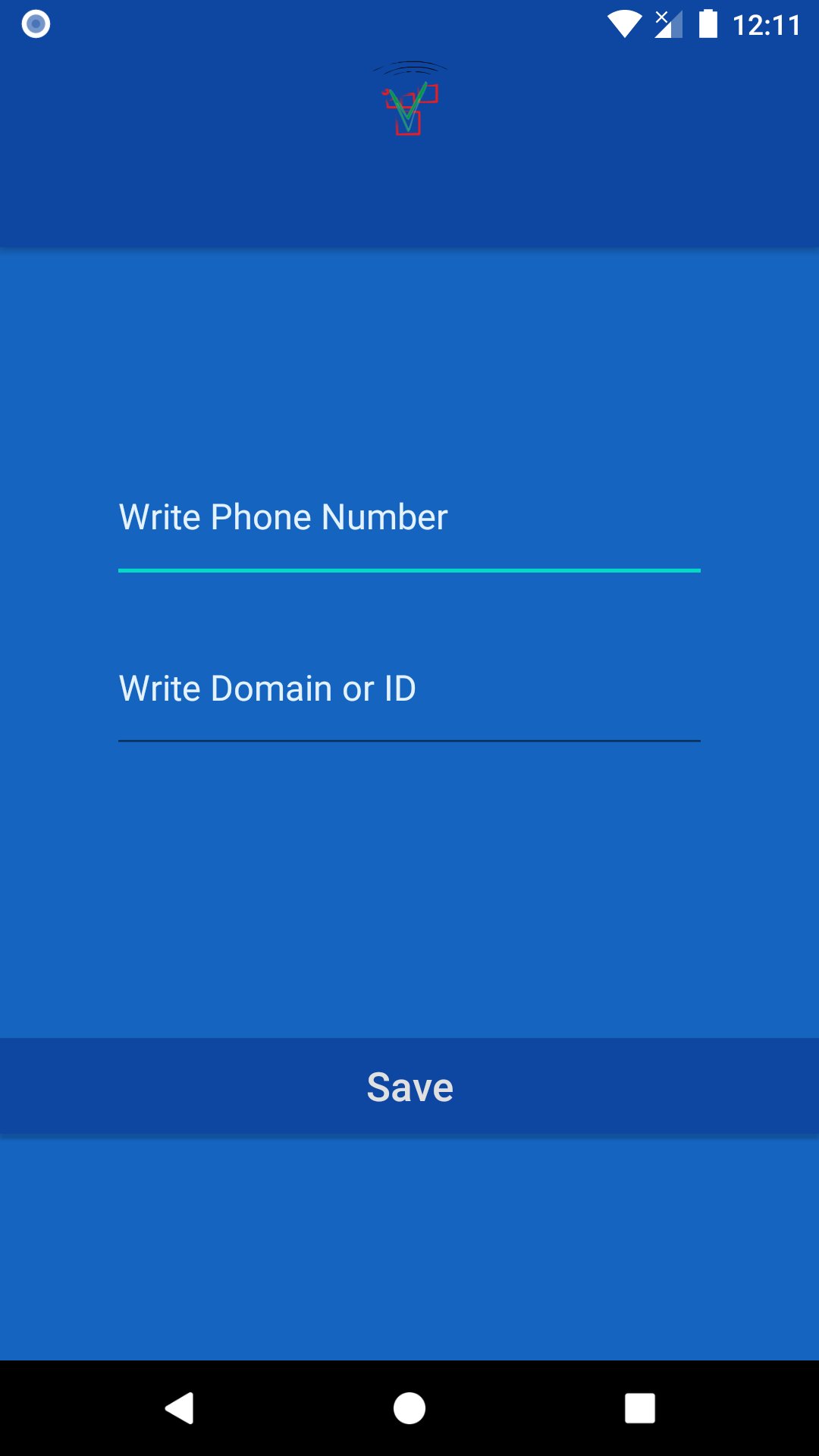
Task: Tap the teal underline of the phone field
Action: (x=409, y=569)
